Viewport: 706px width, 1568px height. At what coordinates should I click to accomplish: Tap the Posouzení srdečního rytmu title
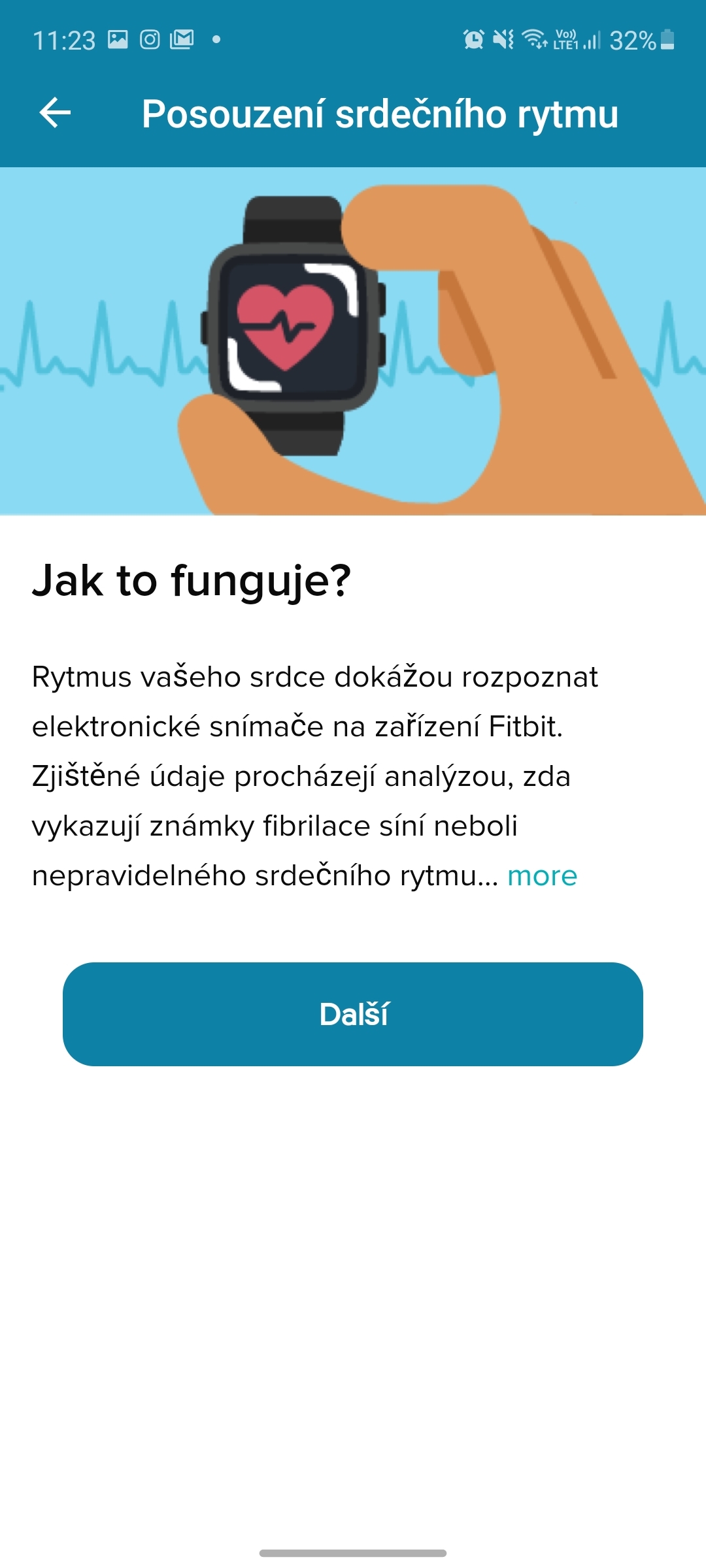(381, 112)
